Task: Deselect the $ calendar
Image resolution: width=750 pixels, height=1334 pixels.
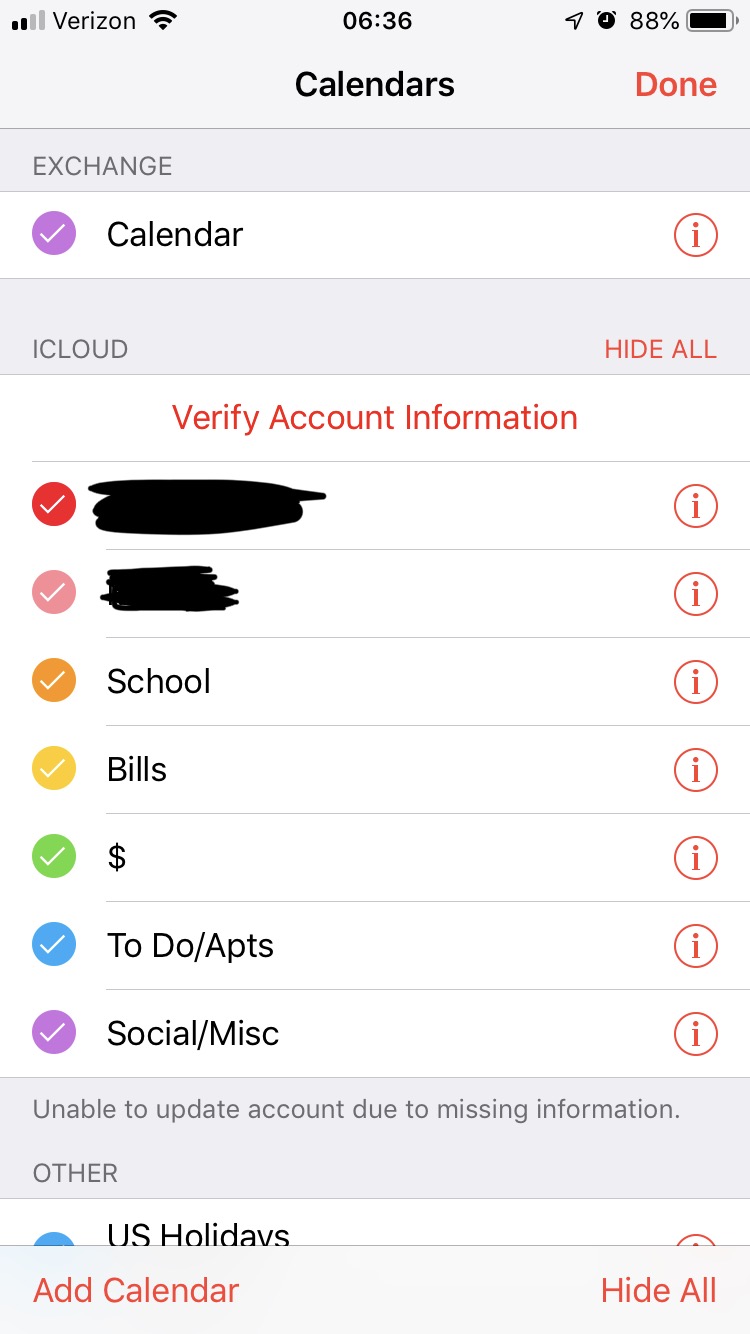Action: (54, 858)
